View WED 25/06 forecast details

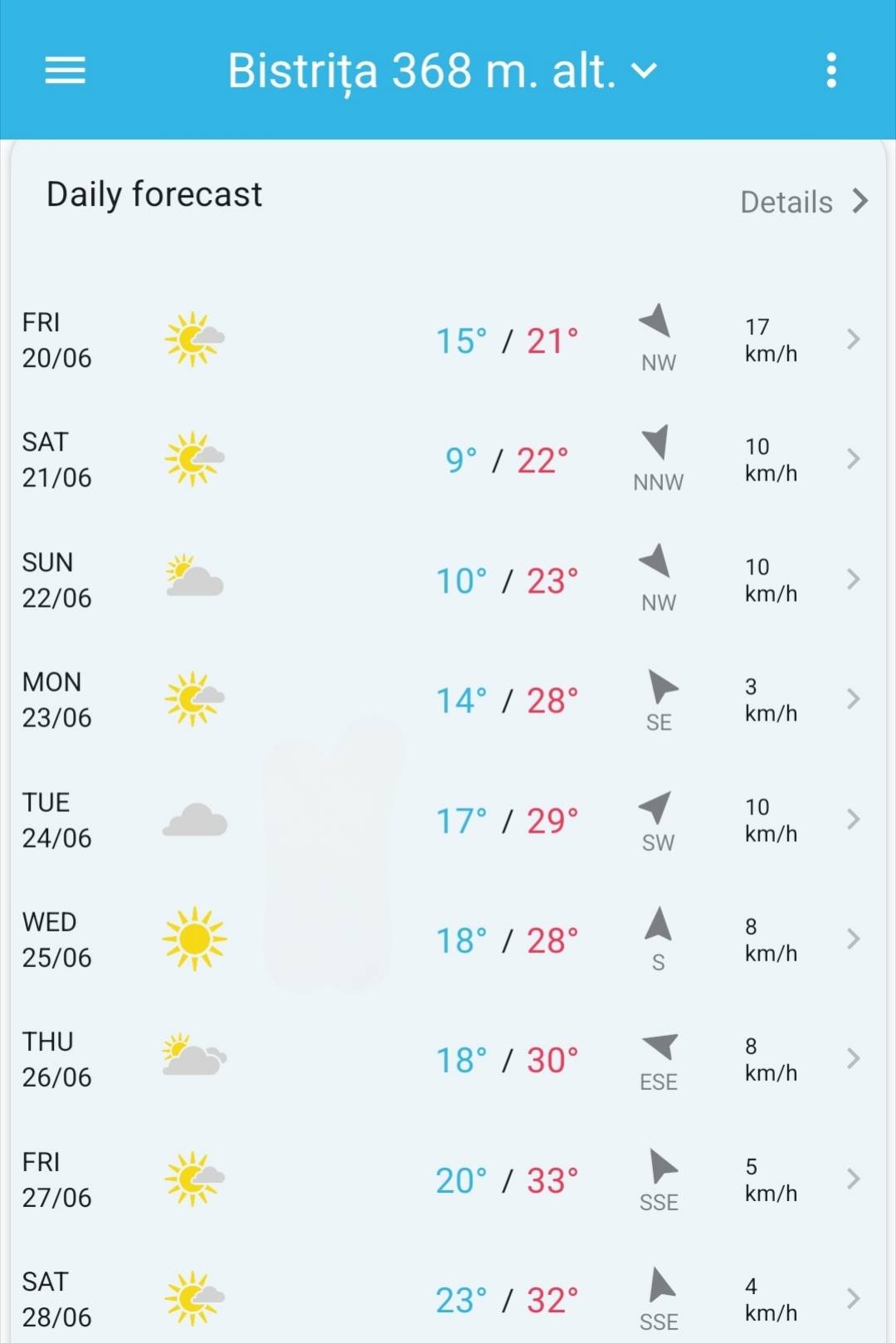[448, 940]
